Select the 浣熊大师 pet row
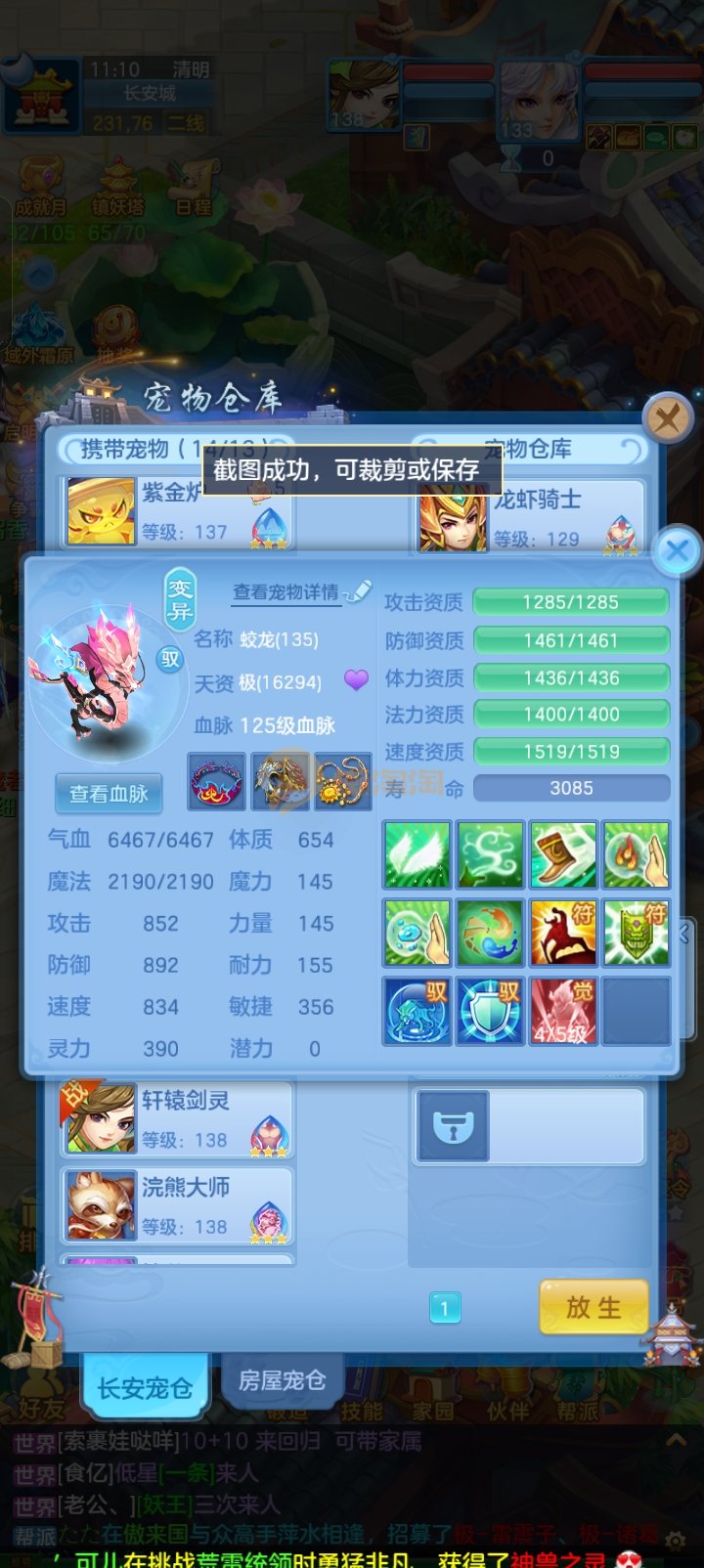Screen dimensions: 704x1568 tap(177, 1205)
